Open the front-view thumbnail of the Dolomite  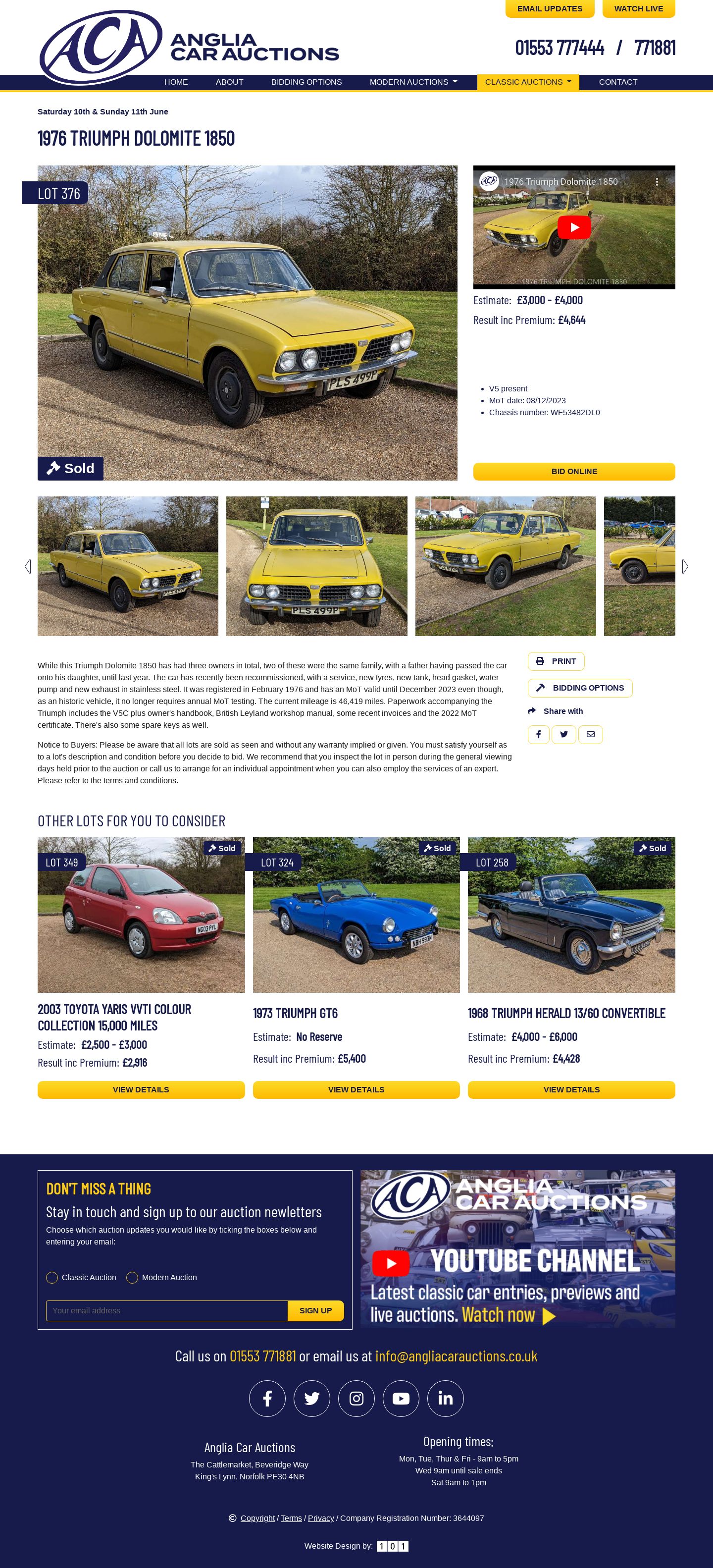[316, 566]
